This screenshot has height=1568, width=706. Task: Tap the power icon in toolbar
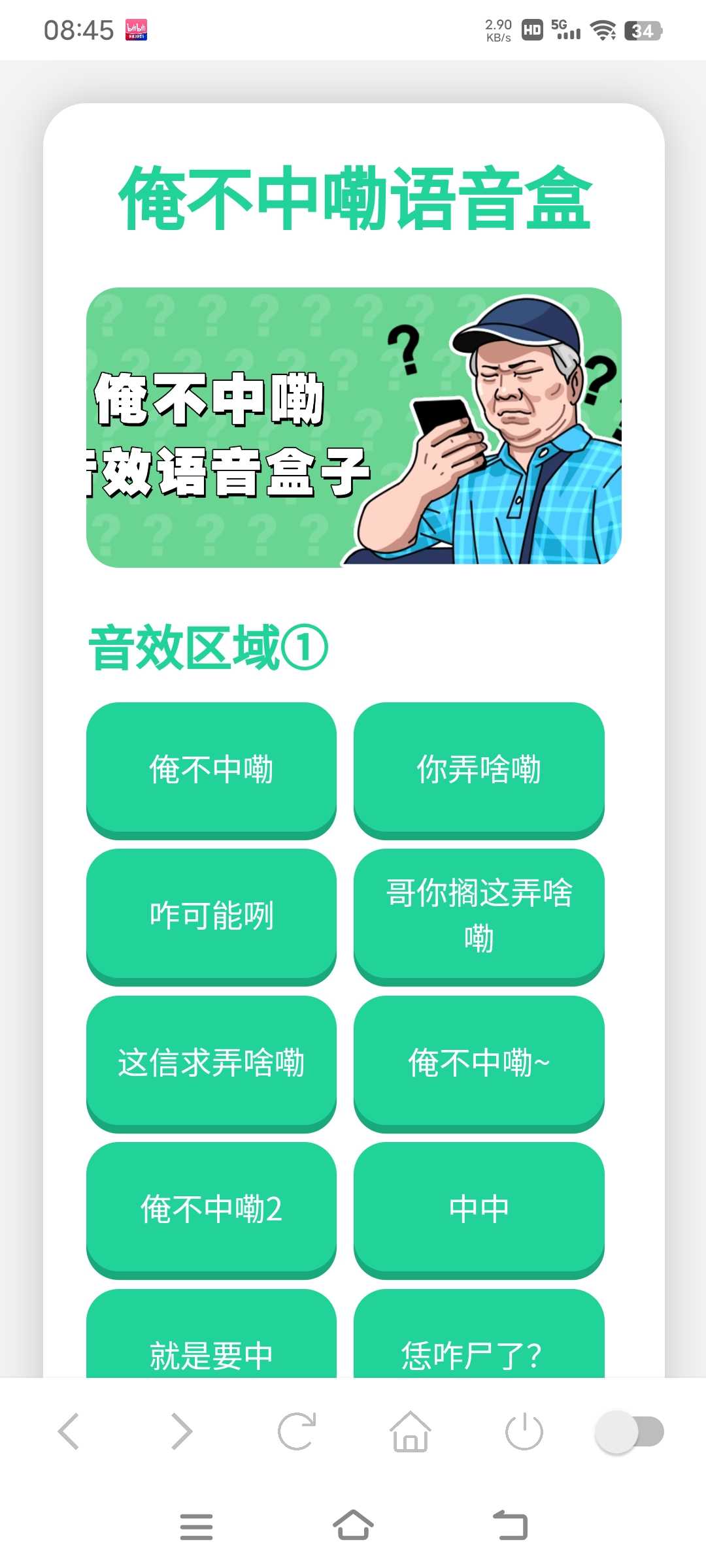(x=524, y=1431)
